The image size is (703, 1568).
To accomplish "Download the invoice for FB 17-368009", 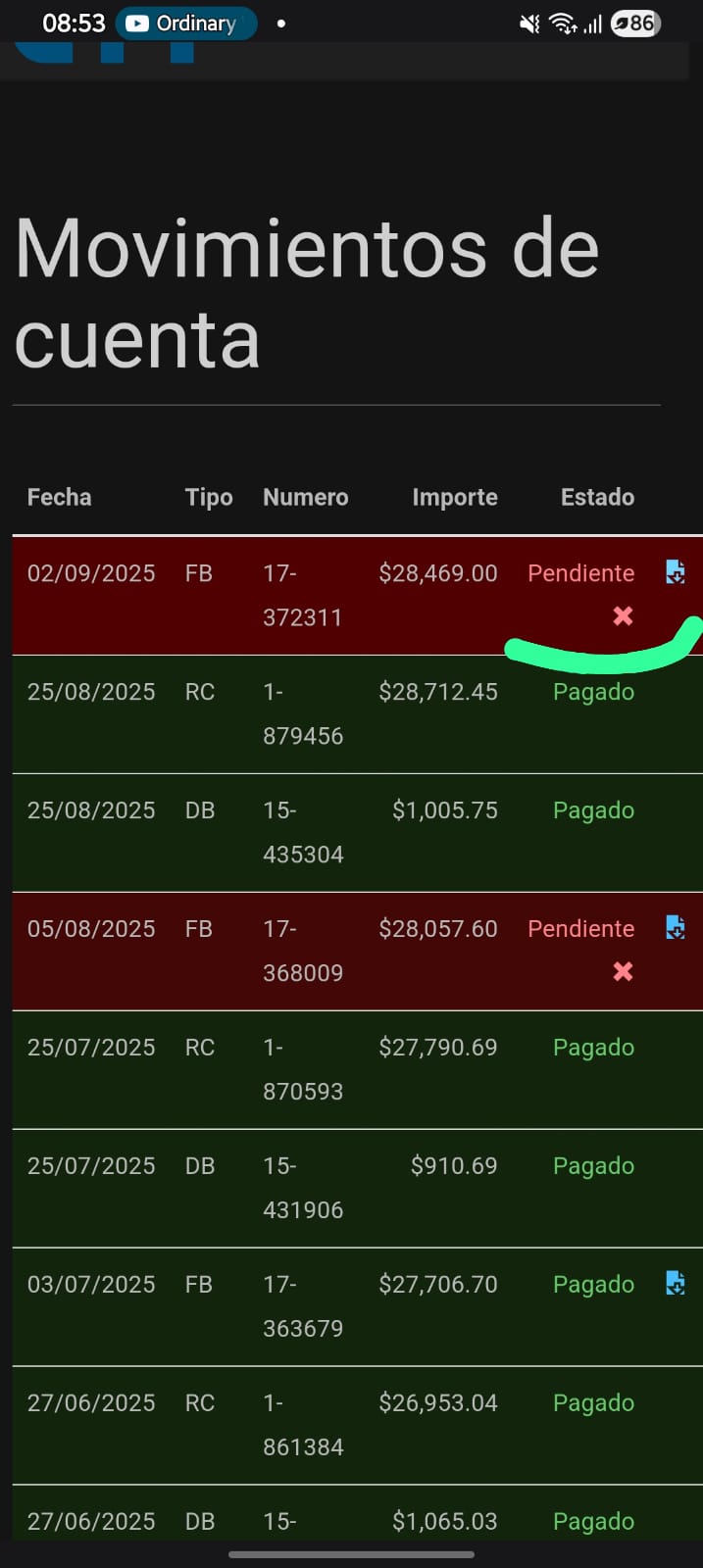I will [x=675, y=927].
